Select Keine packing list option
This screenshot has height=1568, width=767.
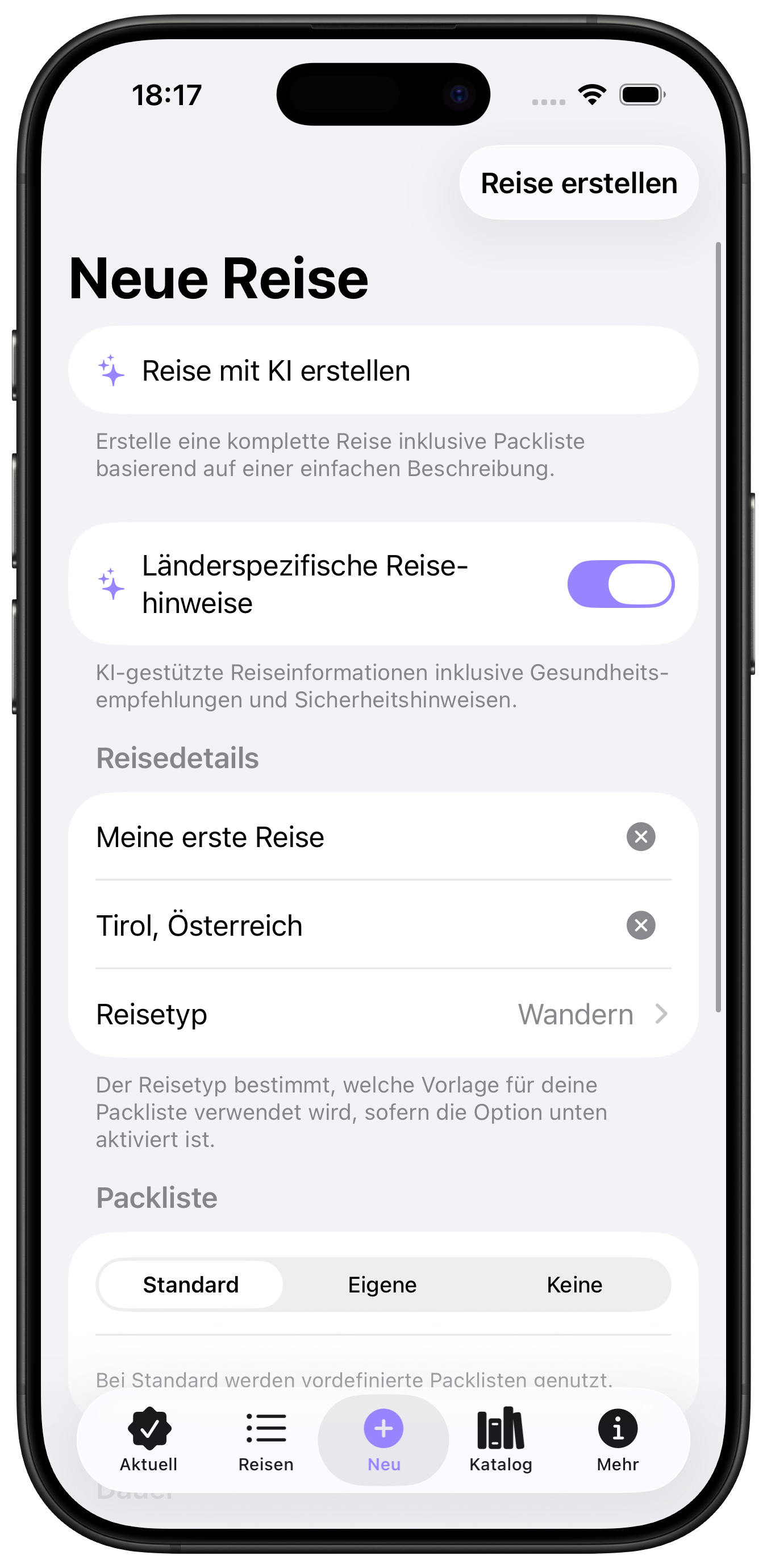point(574,1285)
